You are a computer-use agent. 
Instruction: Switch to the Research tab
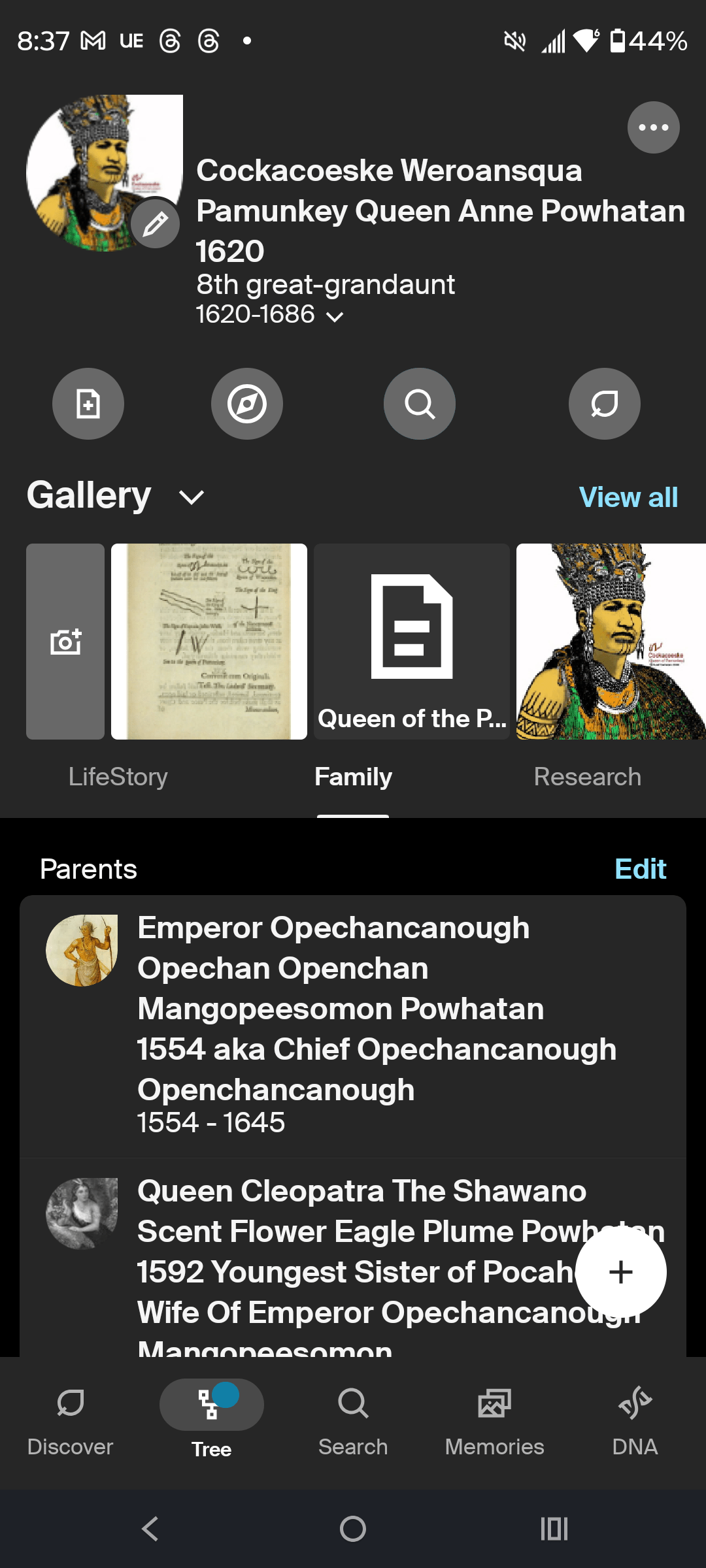[587, 776]
